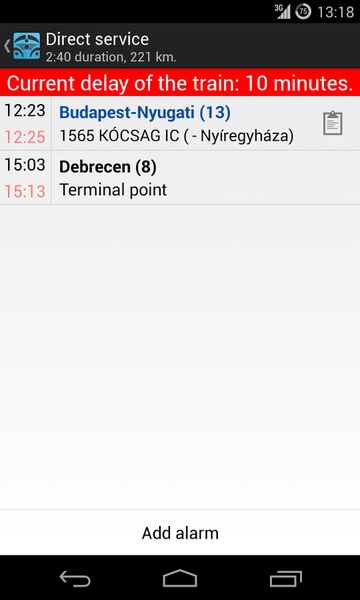Open the clipboard icon on Budapest-Nyugati row

tap(332, 123)
